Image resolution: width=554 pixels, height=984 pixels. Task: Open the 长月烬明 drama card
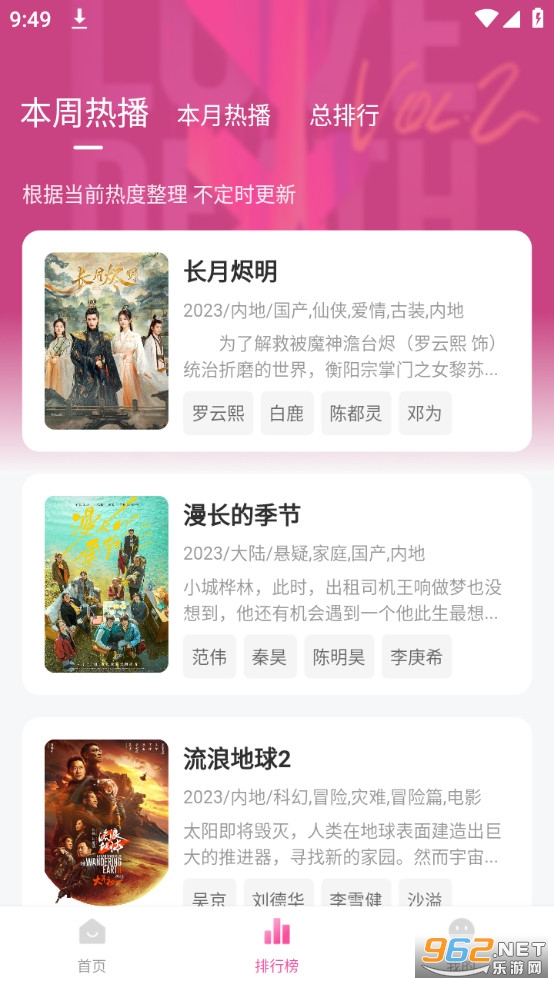[277, 341]
